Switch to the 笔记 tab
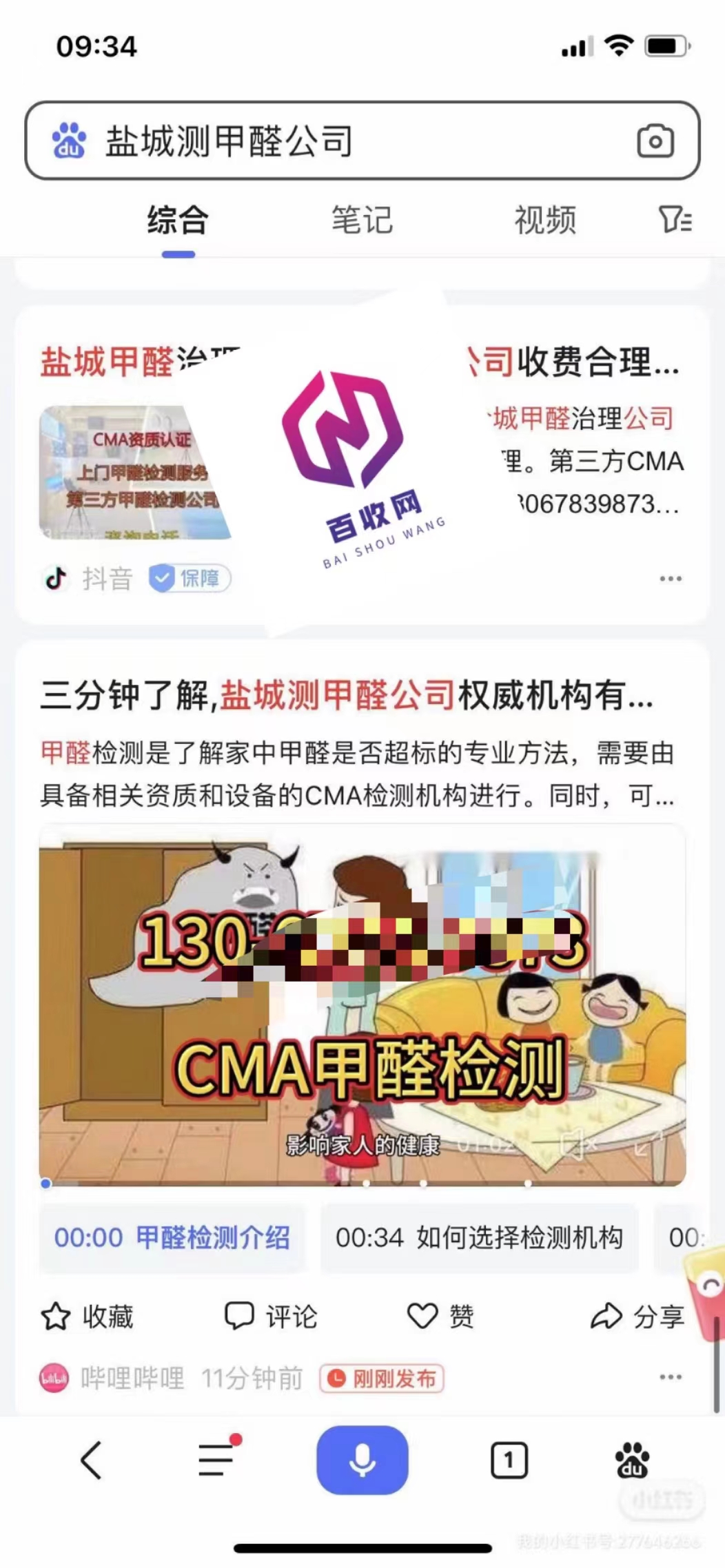725x1568 pixels. tap(362, 220)
